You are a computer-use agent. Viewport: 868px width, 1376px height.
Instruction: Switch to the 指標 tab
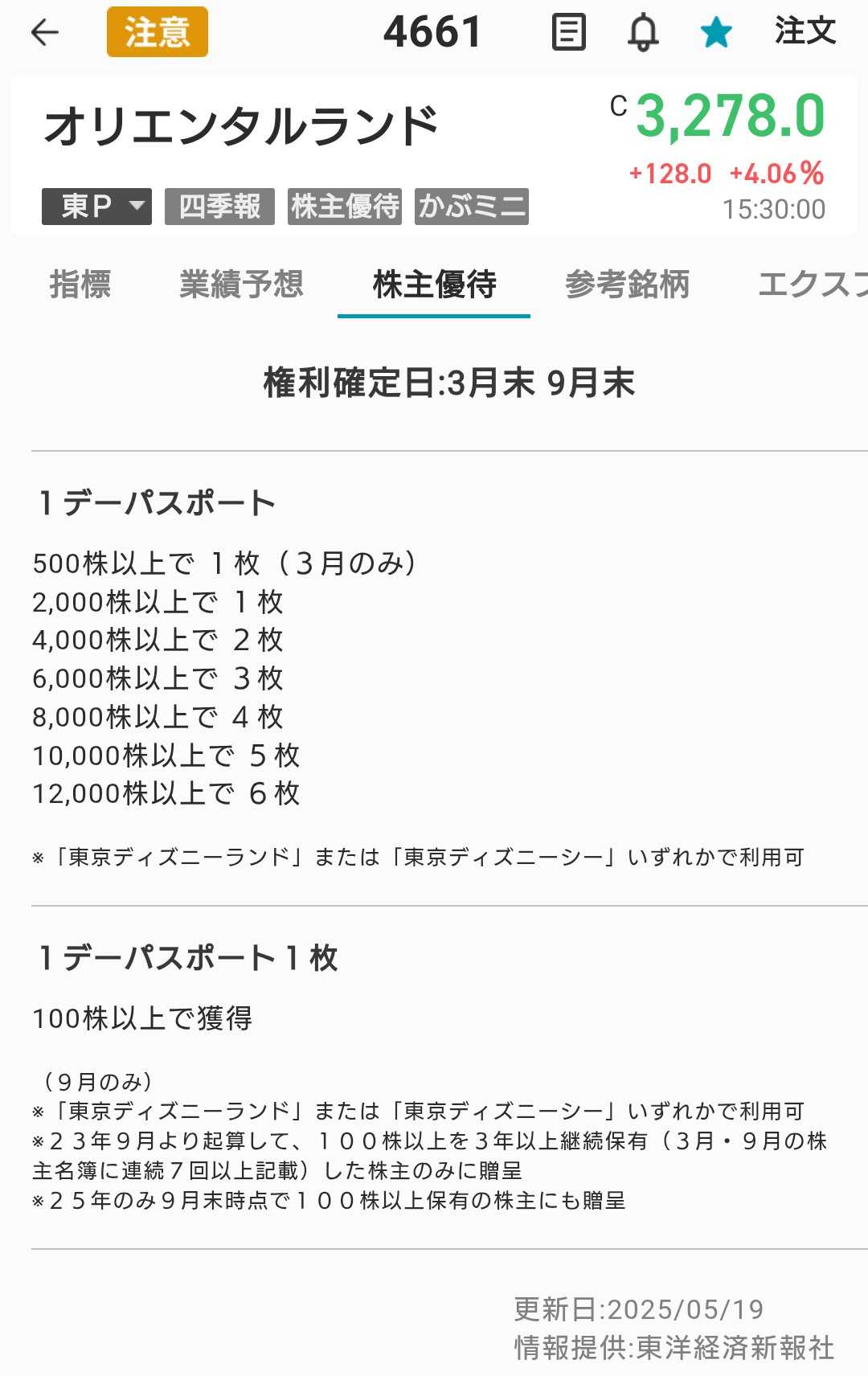pos(80,285)
